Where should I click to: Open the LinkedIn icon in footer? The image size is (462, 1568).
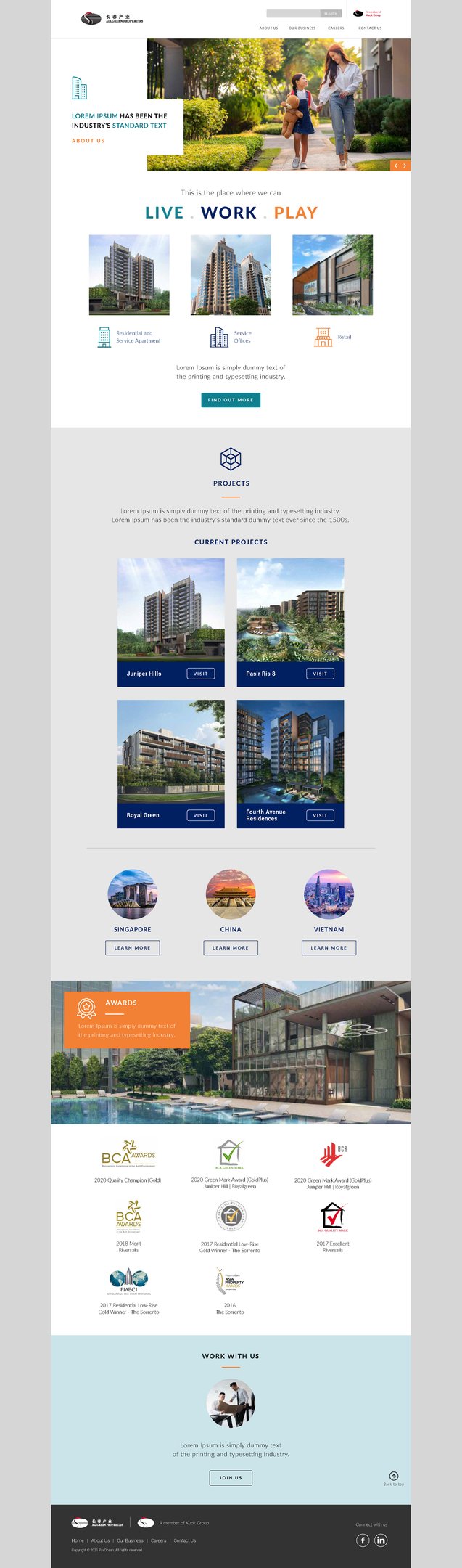click(381, 1540)
